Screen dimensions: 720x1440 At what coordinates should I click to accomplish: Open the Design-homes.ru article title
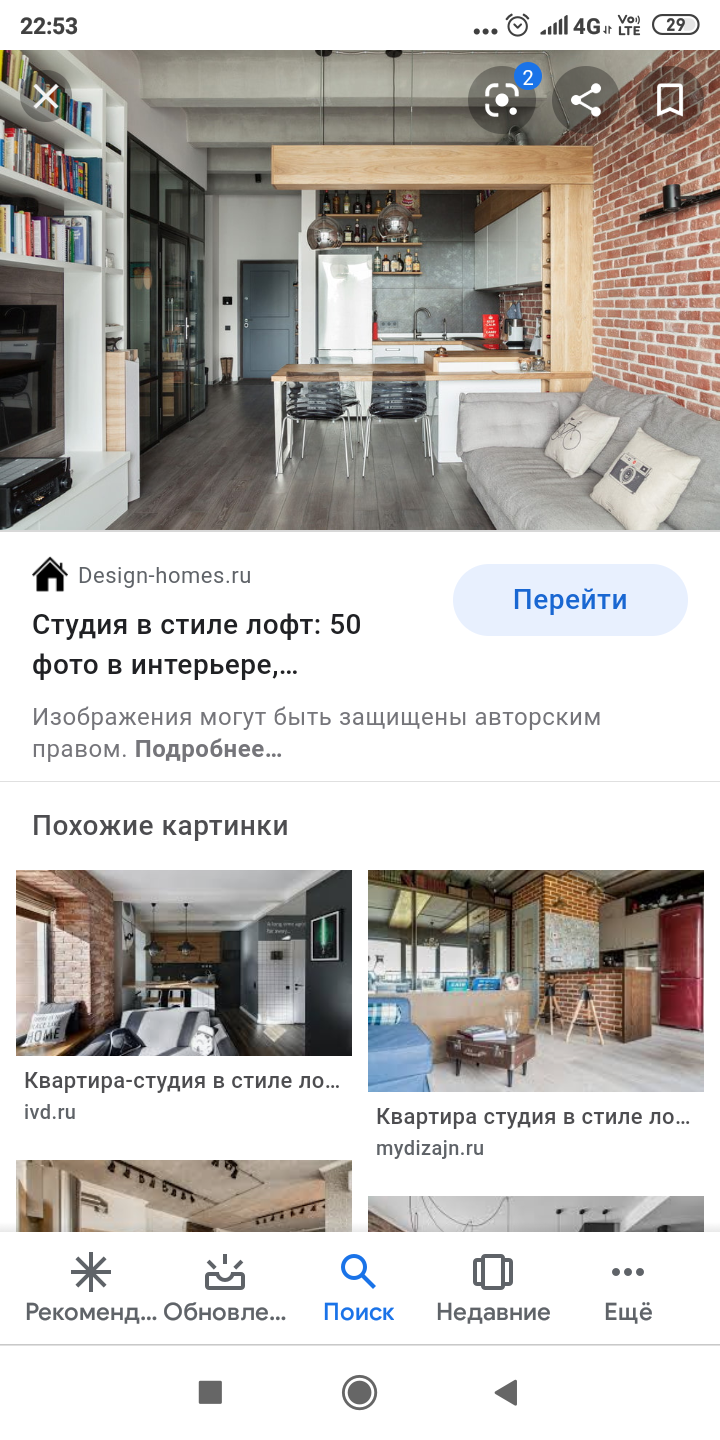[197, 644]
